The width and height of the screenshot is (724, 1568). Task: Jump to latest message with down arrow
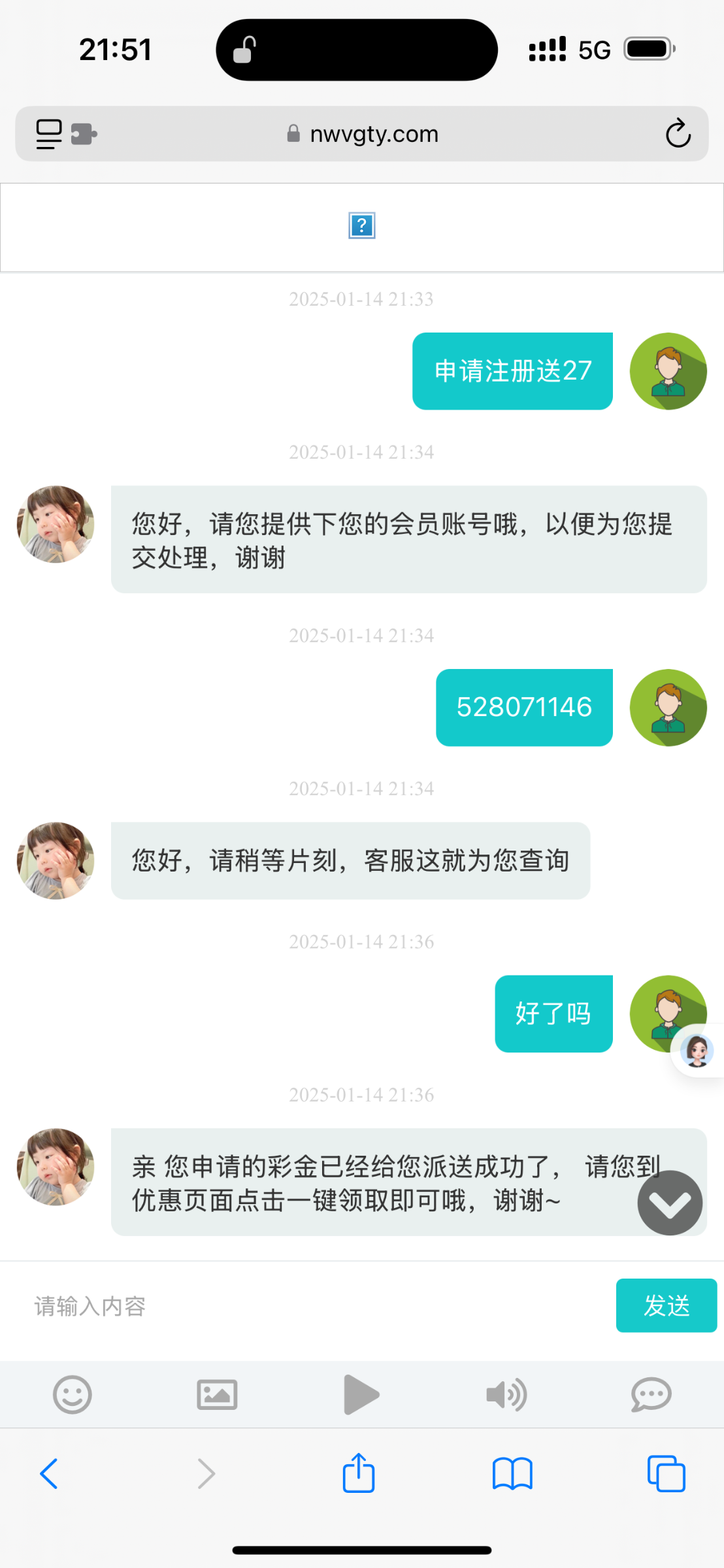(670, 1203)
